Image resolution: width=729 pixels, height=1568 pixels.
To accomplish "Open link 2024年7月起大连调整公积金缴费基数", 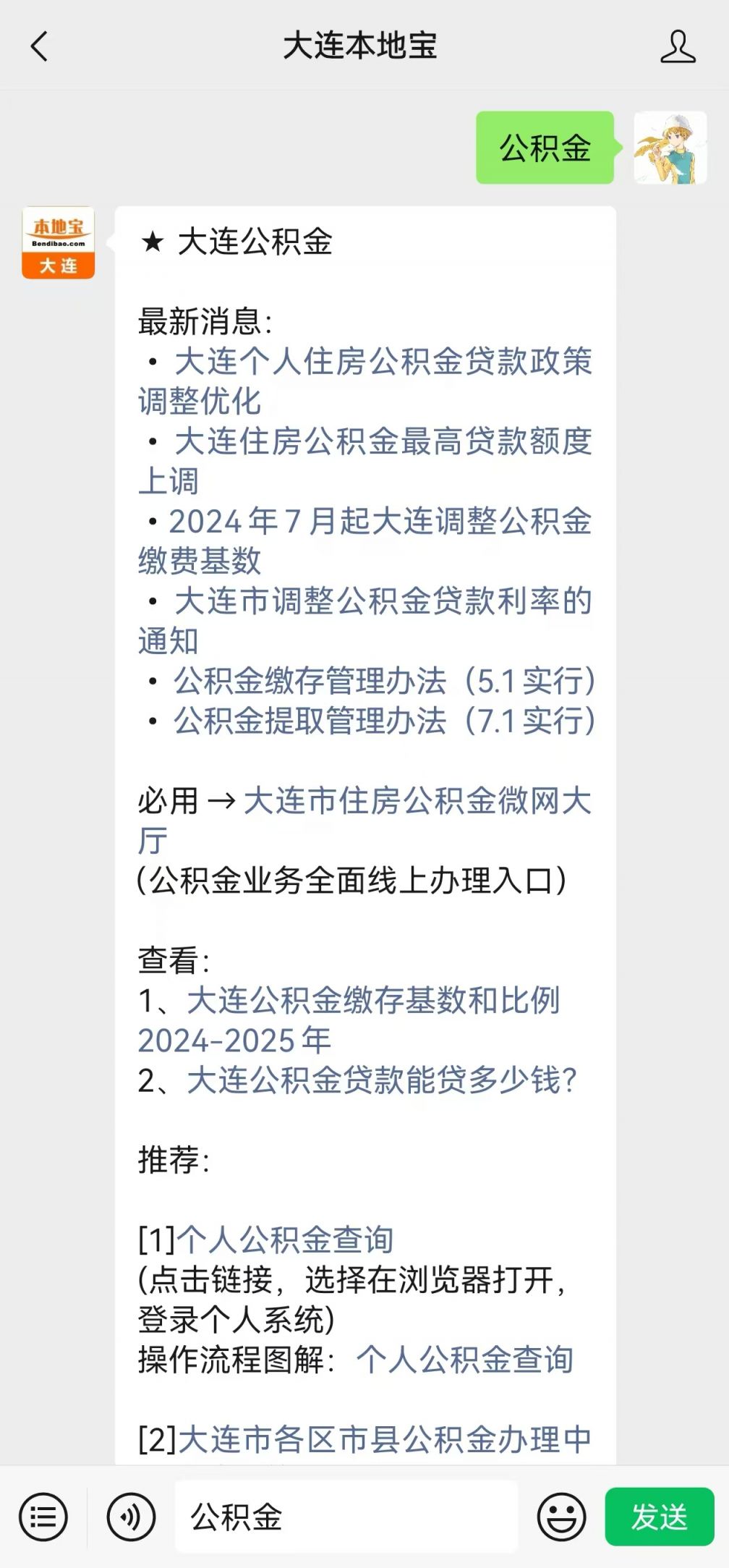I will (365, 540).
